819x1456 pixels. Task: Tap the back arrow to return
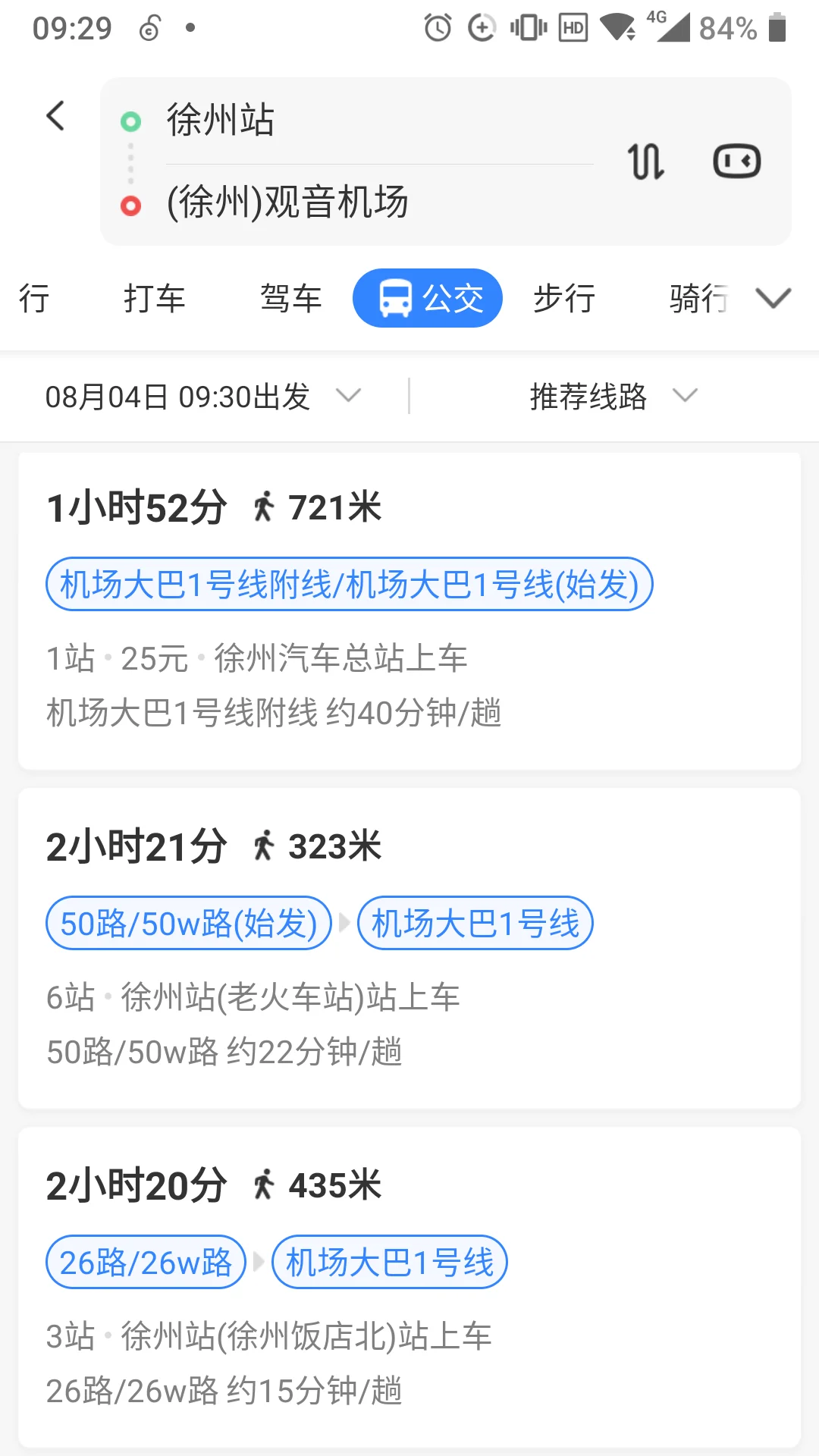(x=54, y=116)
